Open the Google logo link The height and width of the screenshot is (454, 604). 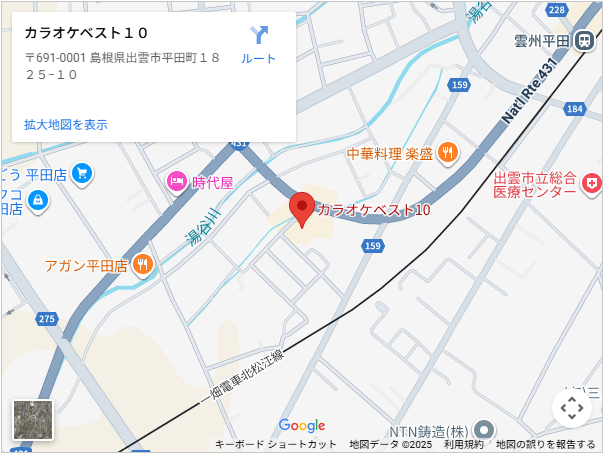point(302,426)
